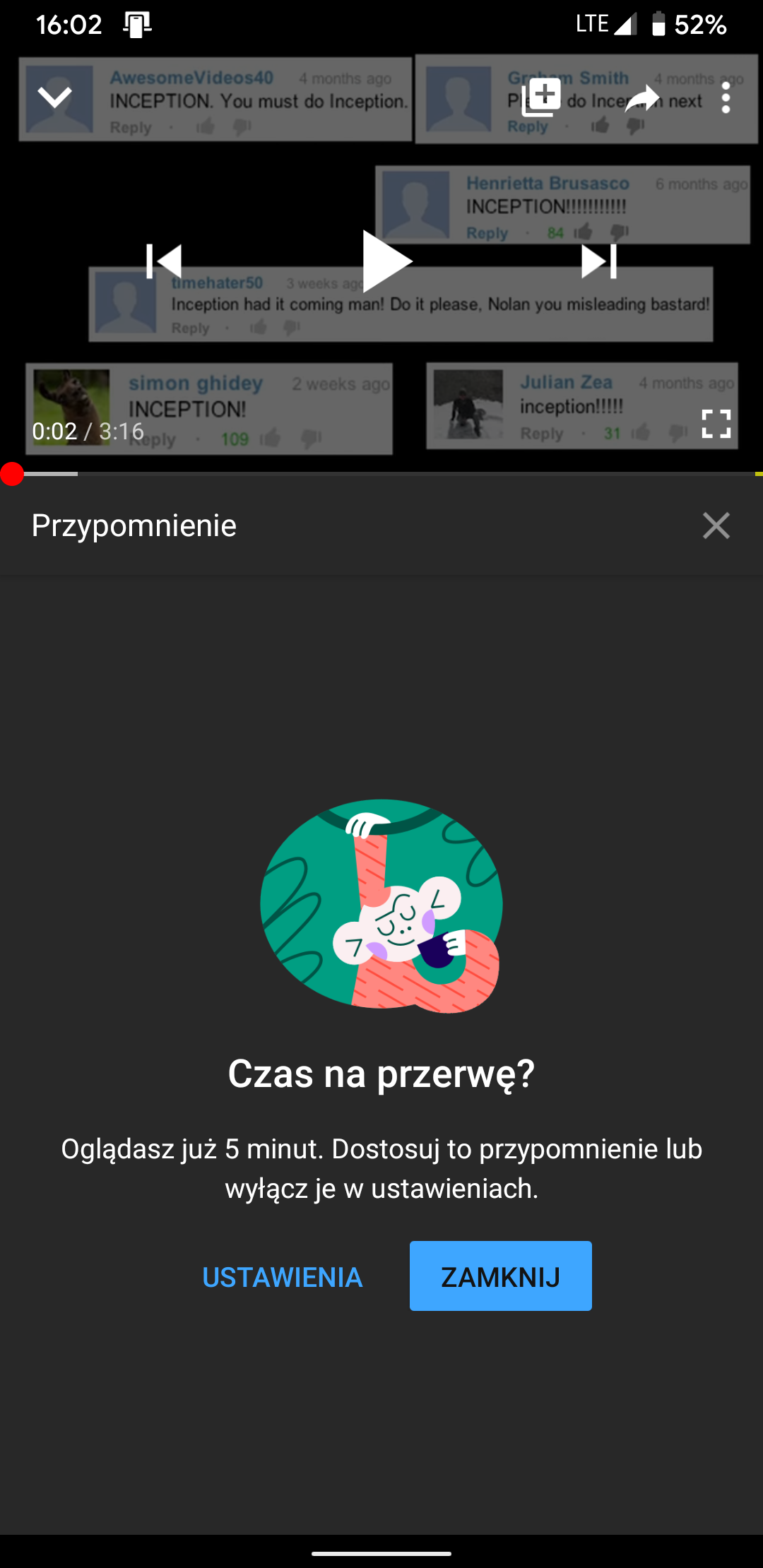Skip to next video
The width and height of the screenshot is (763, 1568).
598,261
